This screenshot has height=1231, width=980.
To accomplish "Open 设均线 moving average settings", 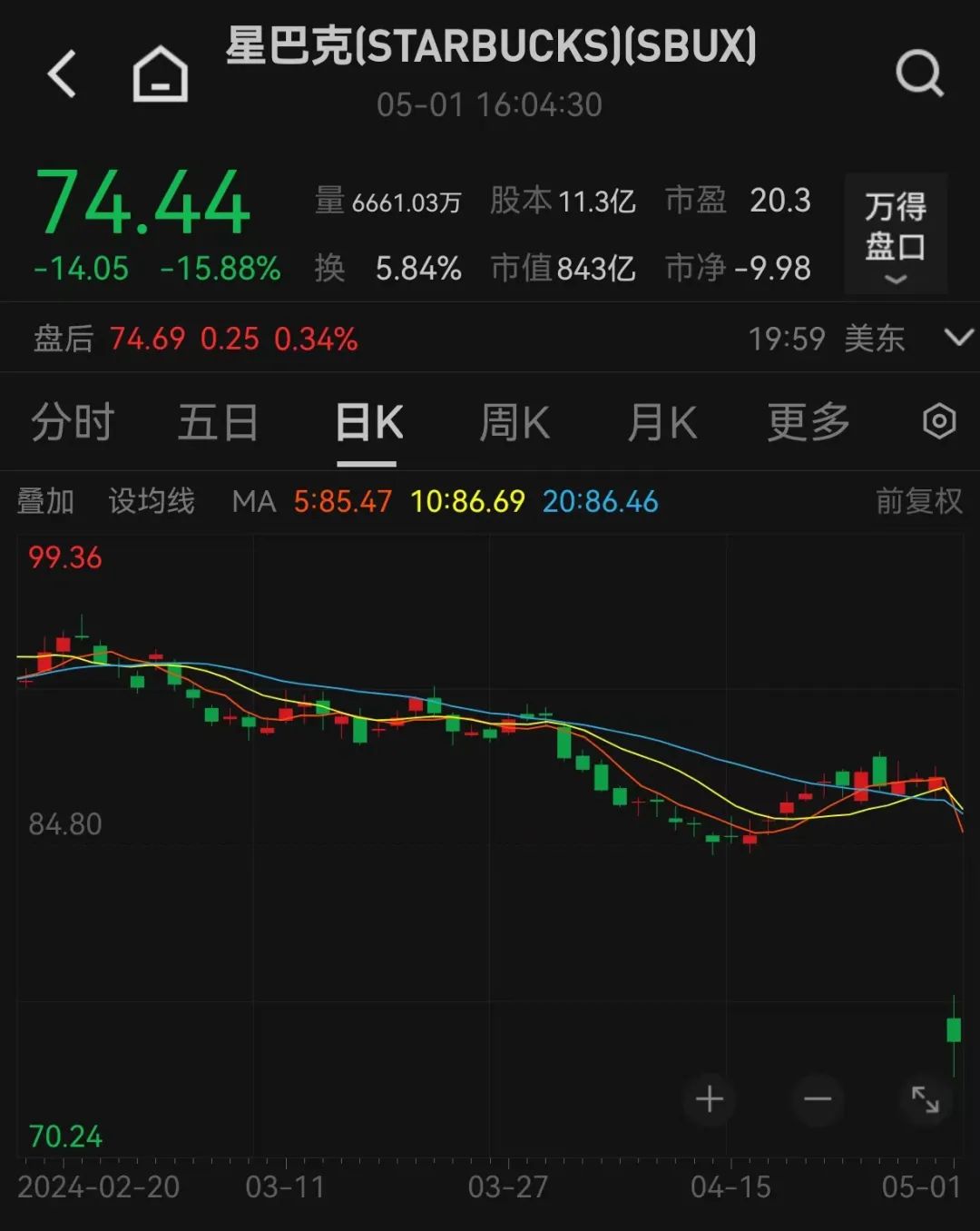I will click(152, 501).
